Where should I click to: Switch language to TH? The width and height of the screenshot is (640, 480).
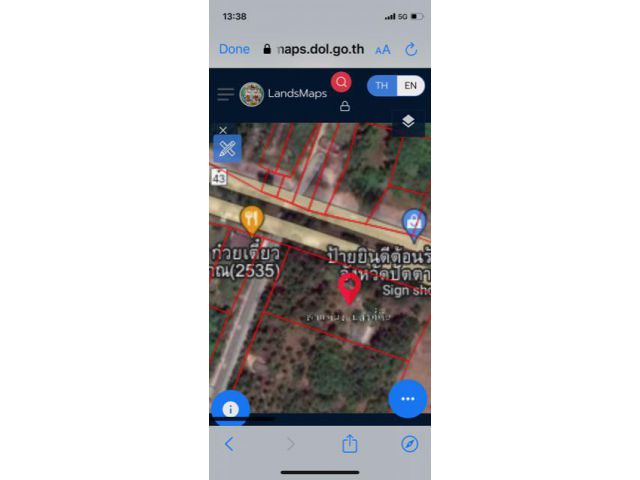pyautogui.click(x=381, y=86)
